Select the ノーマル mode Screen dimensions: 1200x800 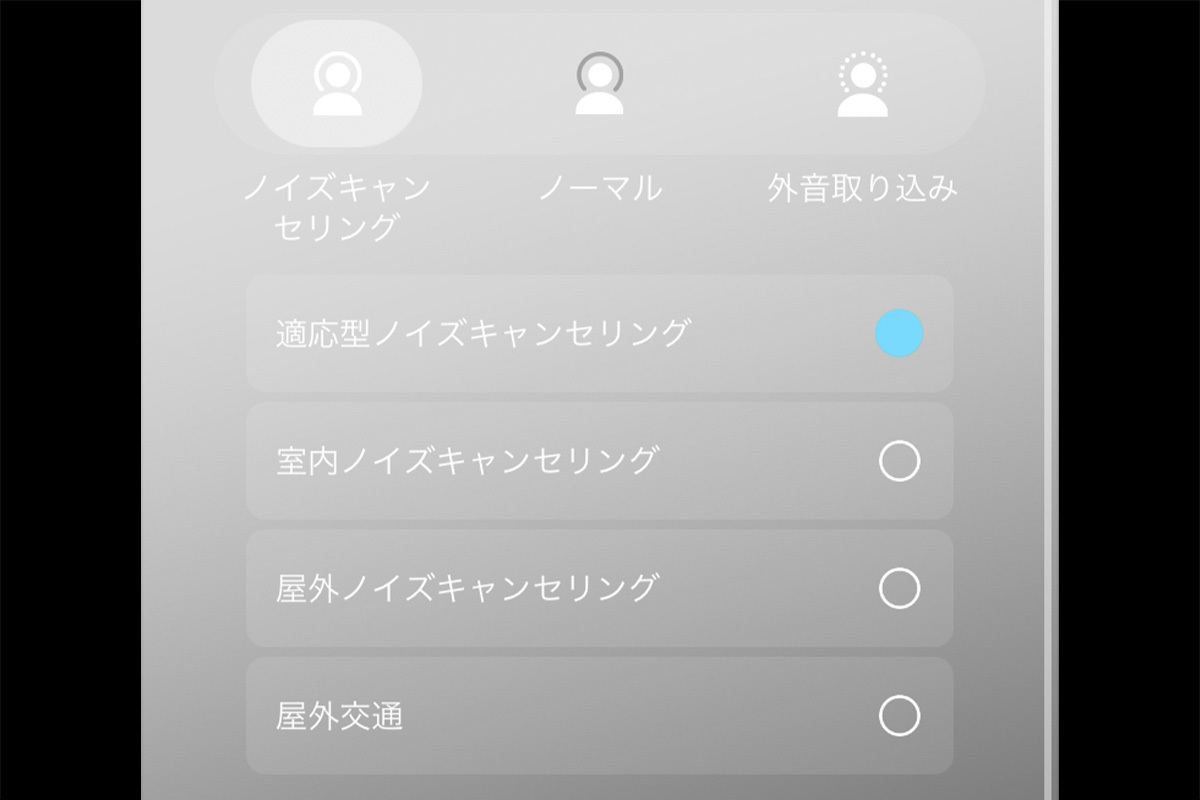tap(600, 84)
